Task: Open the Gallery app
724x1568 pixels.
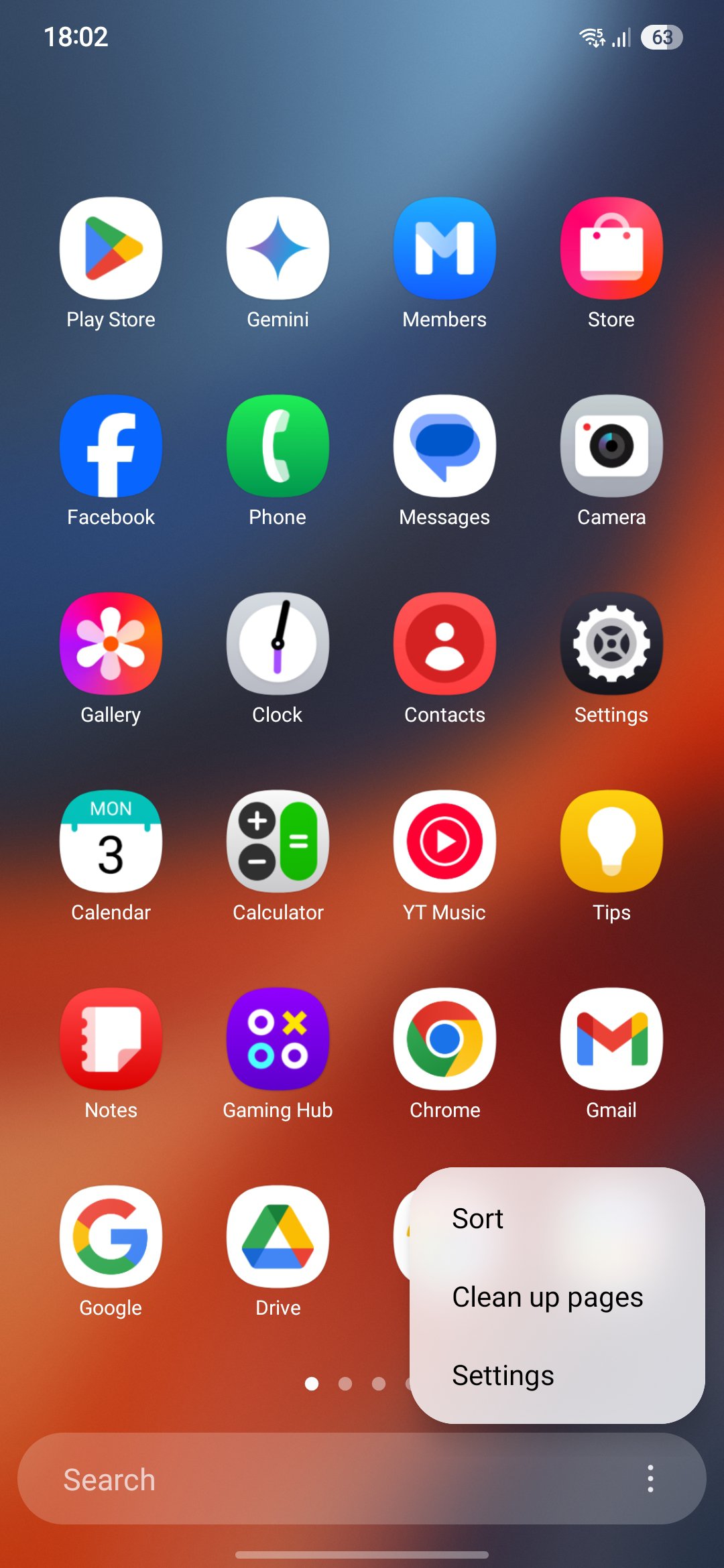Action: tap(111, 644)
